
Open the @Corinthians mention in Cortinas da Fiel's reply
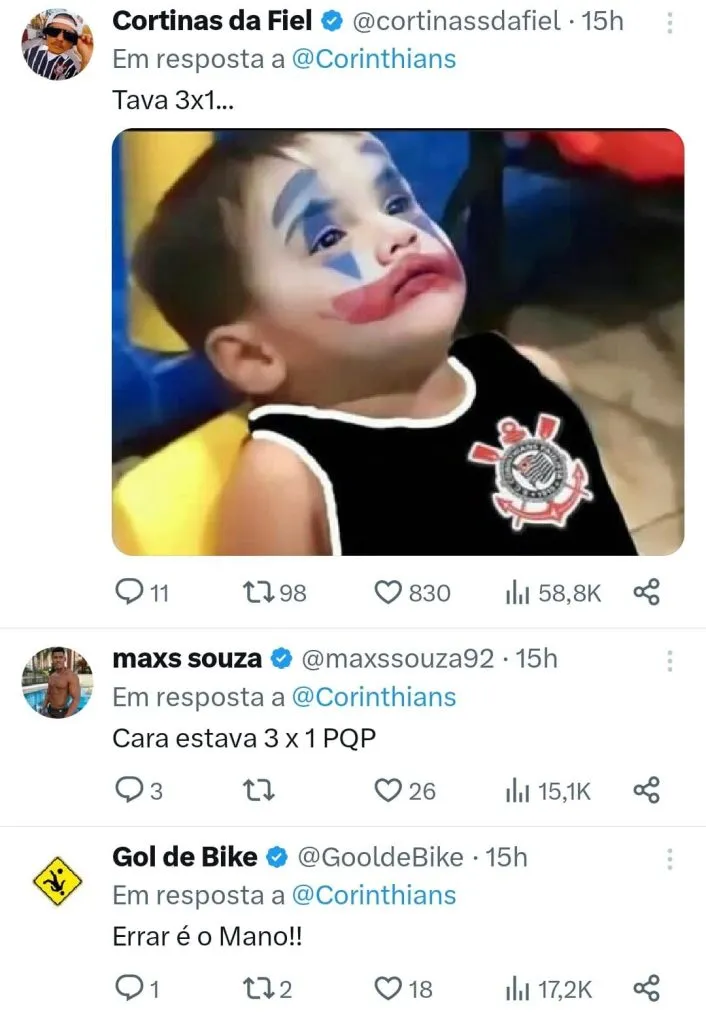[x=374, y=59]
